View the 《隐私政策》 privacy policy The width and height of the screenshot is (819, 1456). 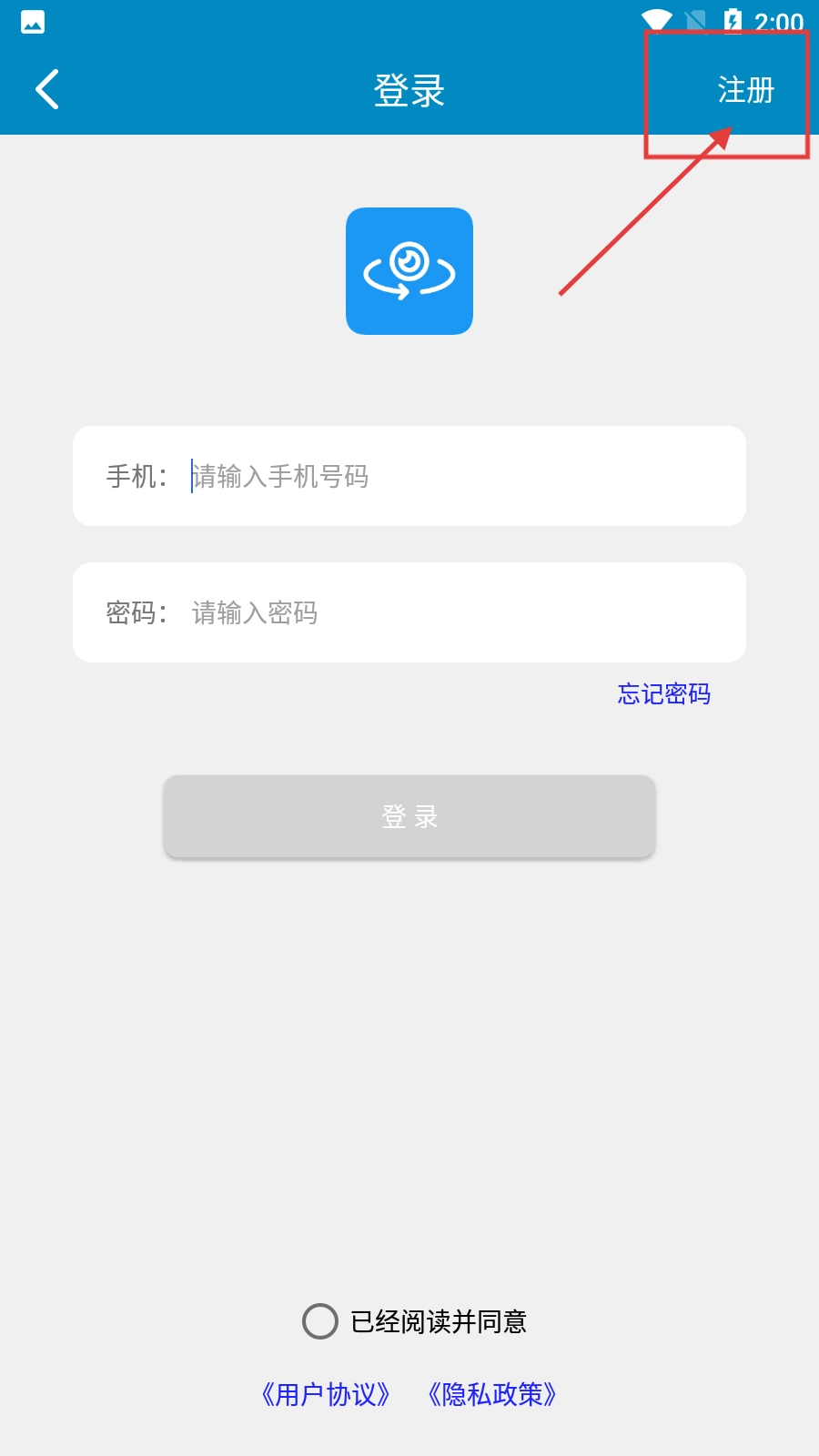(492, 1394)
